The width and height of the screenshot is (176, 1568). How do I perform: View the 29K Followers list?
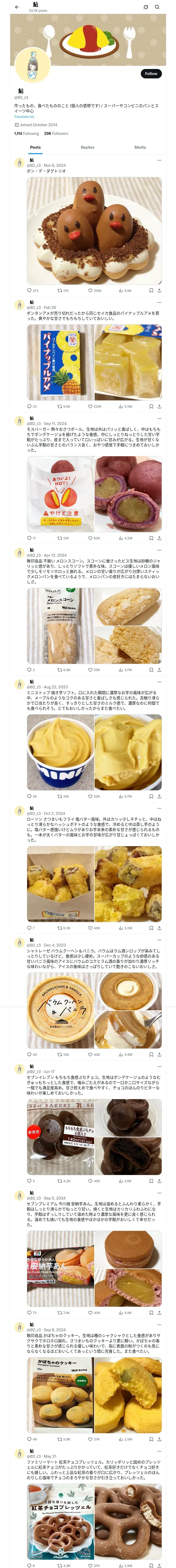click(56, 133)
